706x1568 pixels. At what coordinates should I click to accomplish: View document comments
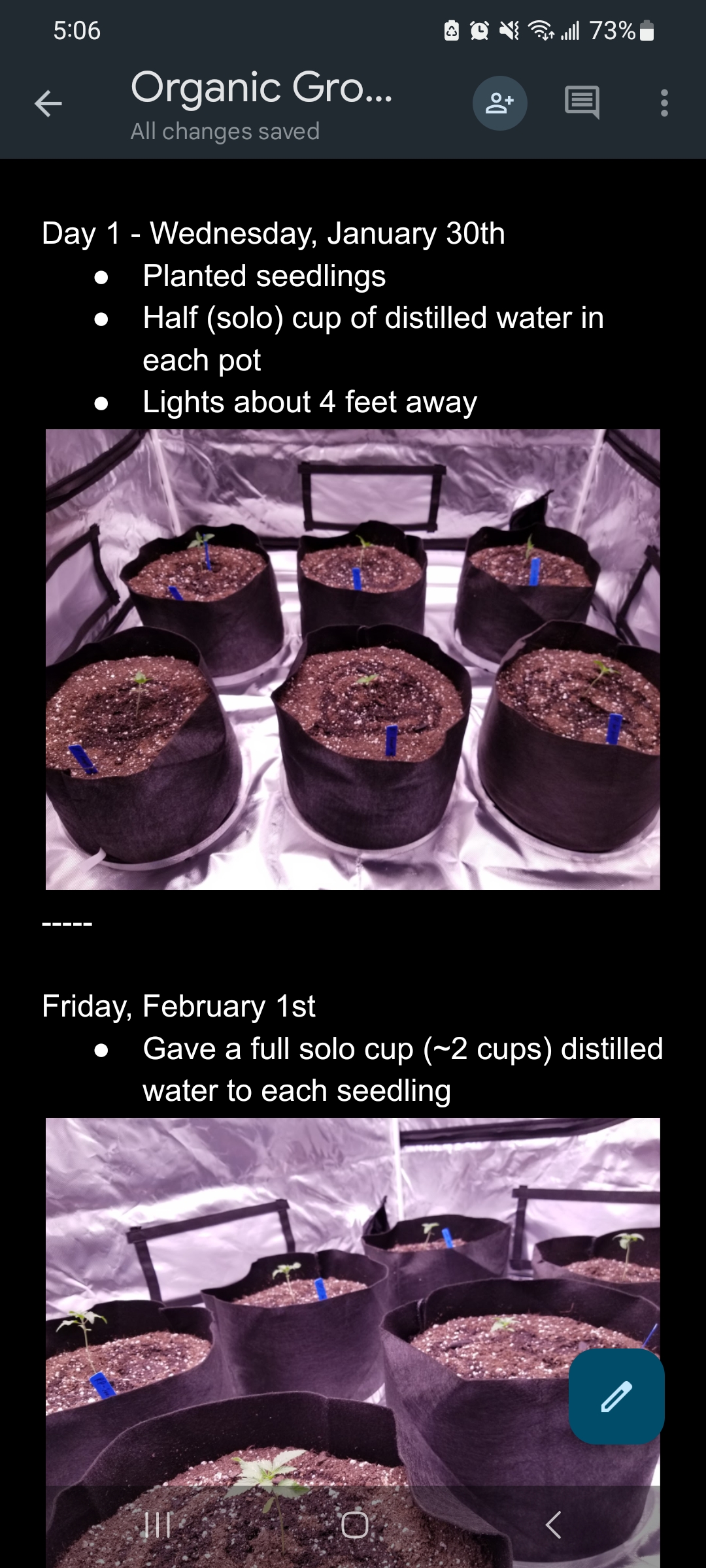click(x=582, y=103)
